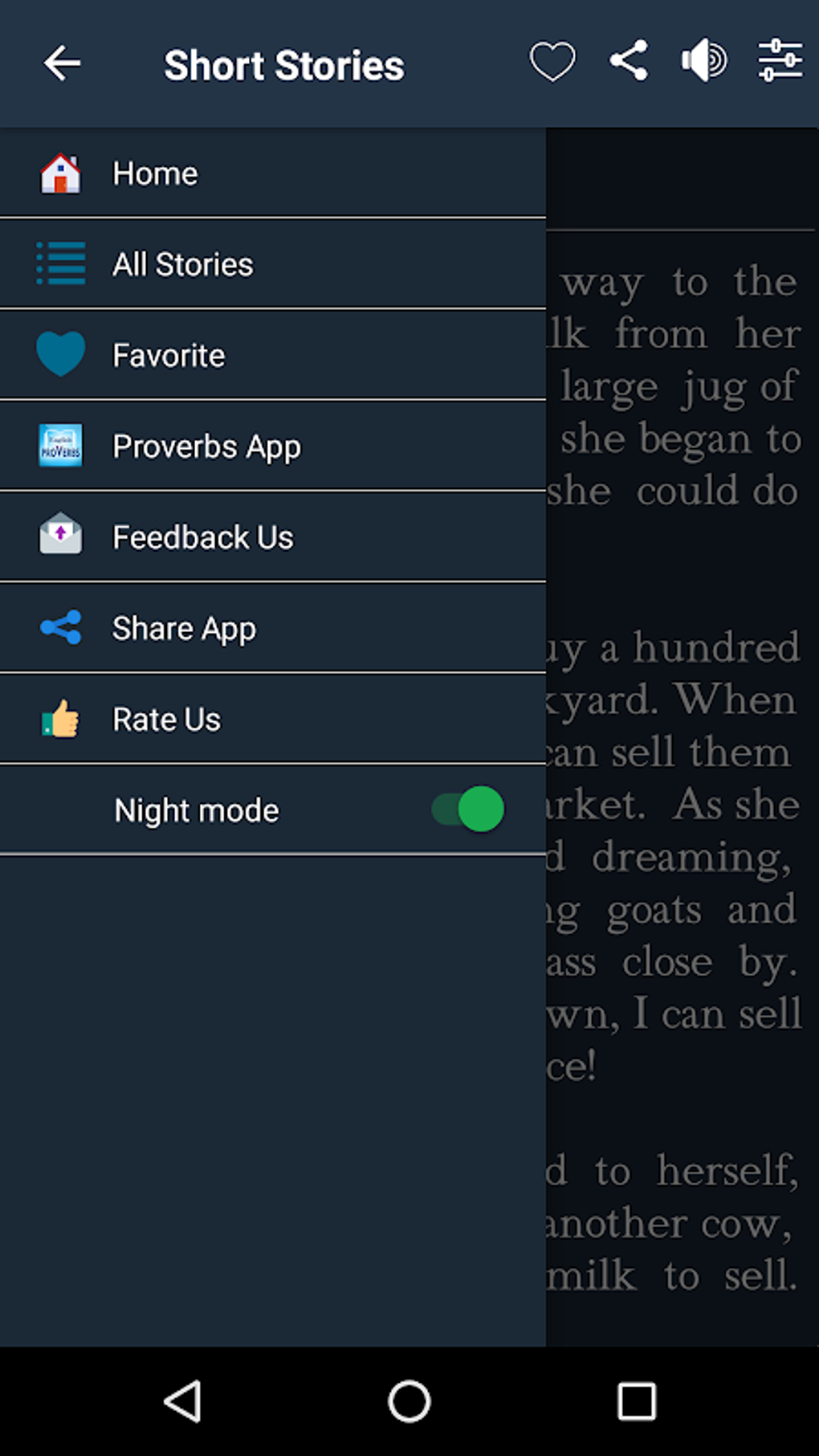Screen dimensions: 819x1456
Task: Tap the share icon beside the speaker
Action: 629,60
